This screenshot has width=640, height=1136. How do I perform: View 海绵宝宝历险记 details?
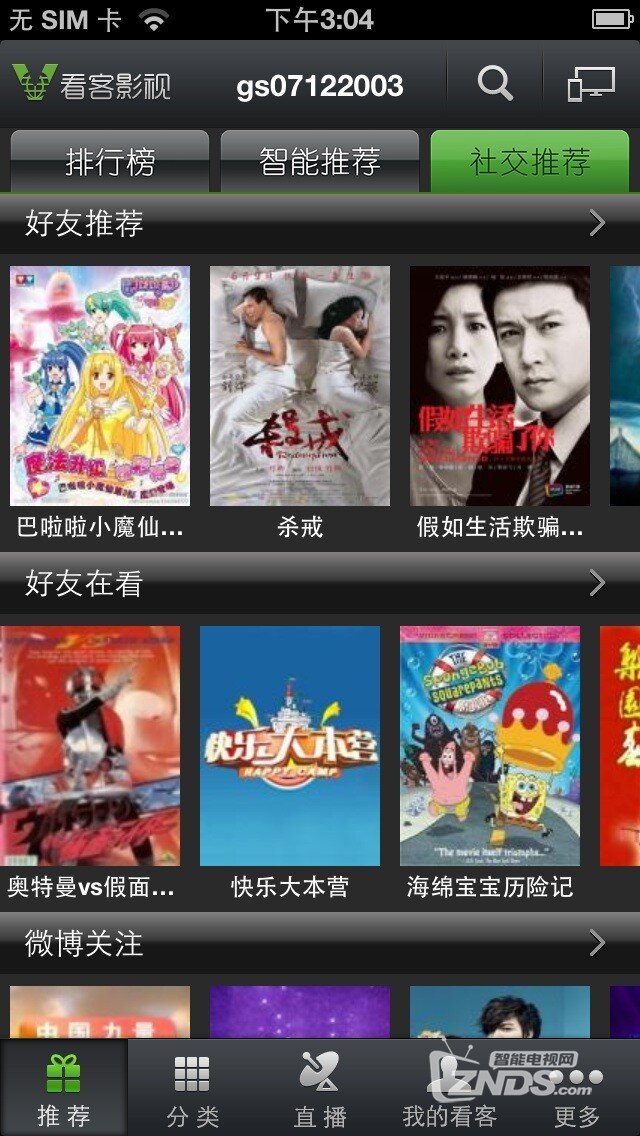(x=490, y=746)
